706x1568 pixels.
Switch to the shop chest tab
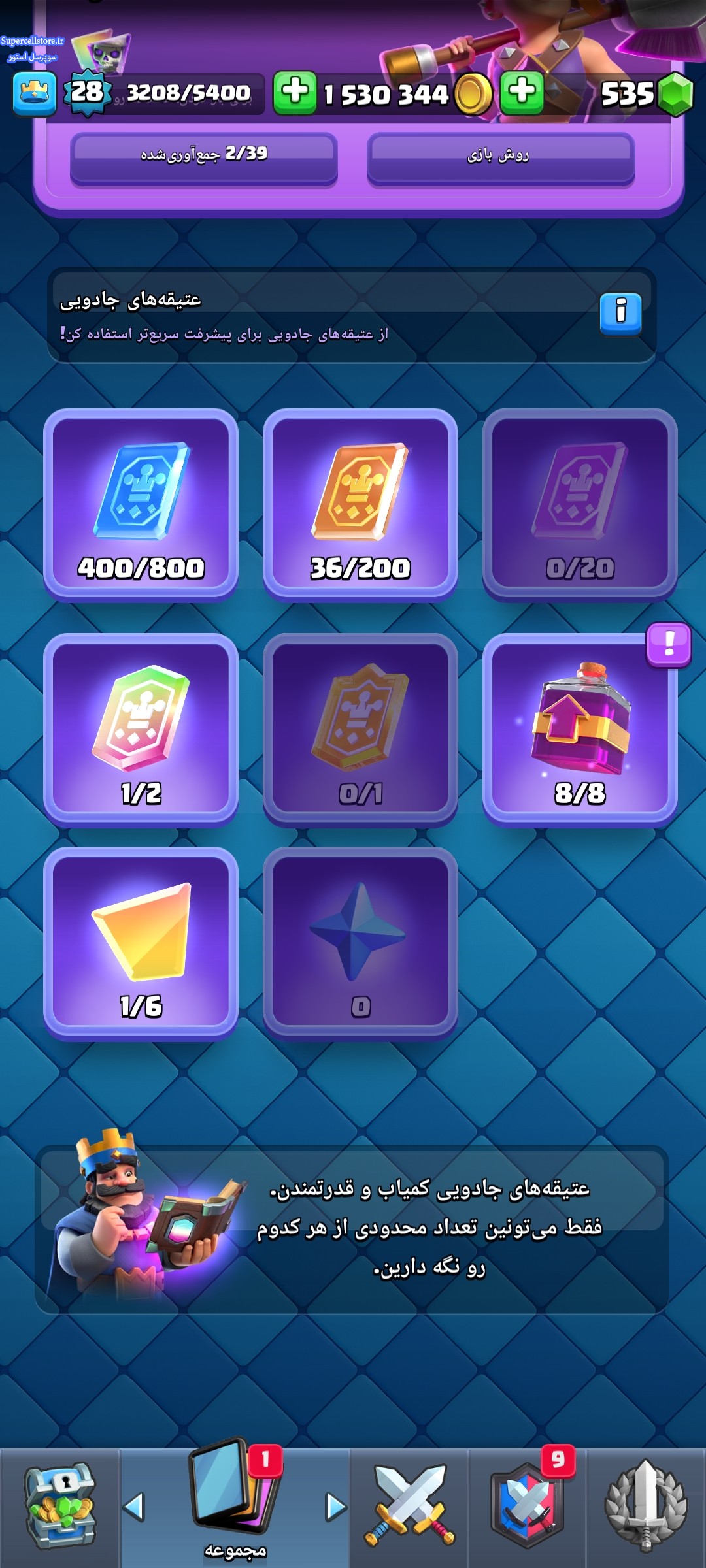coord(59,1506)
